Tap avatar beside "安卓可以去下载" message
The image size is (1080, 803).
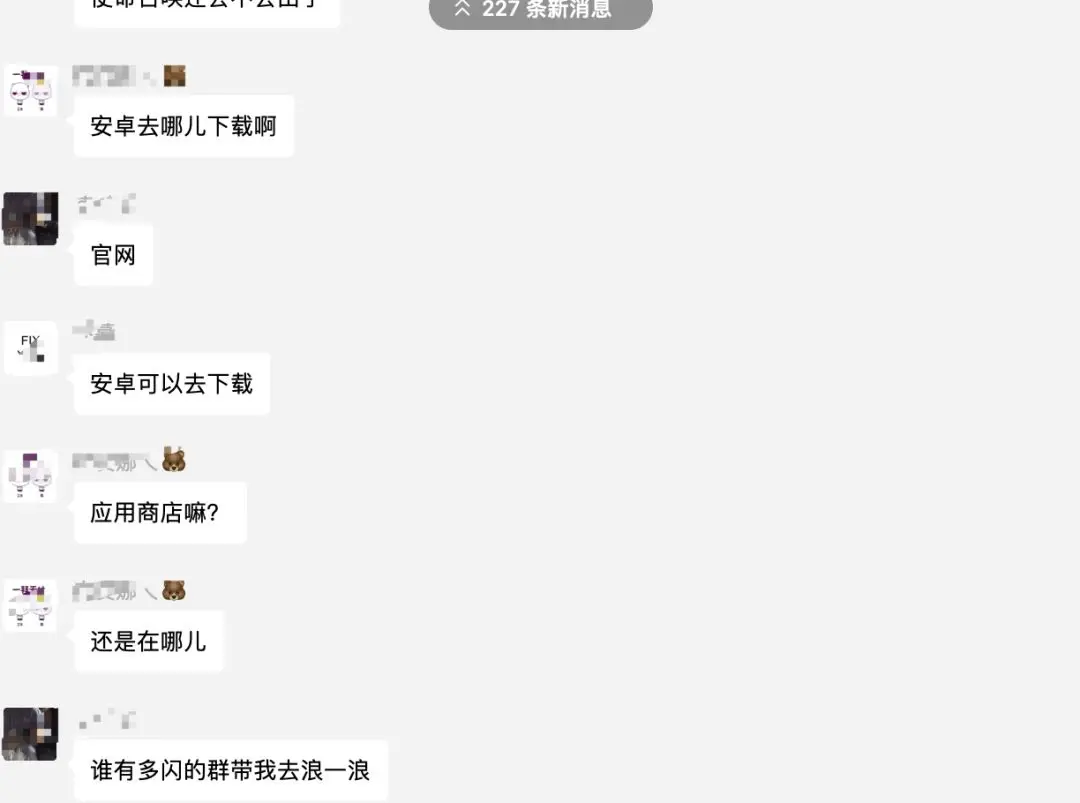[30, 347]
